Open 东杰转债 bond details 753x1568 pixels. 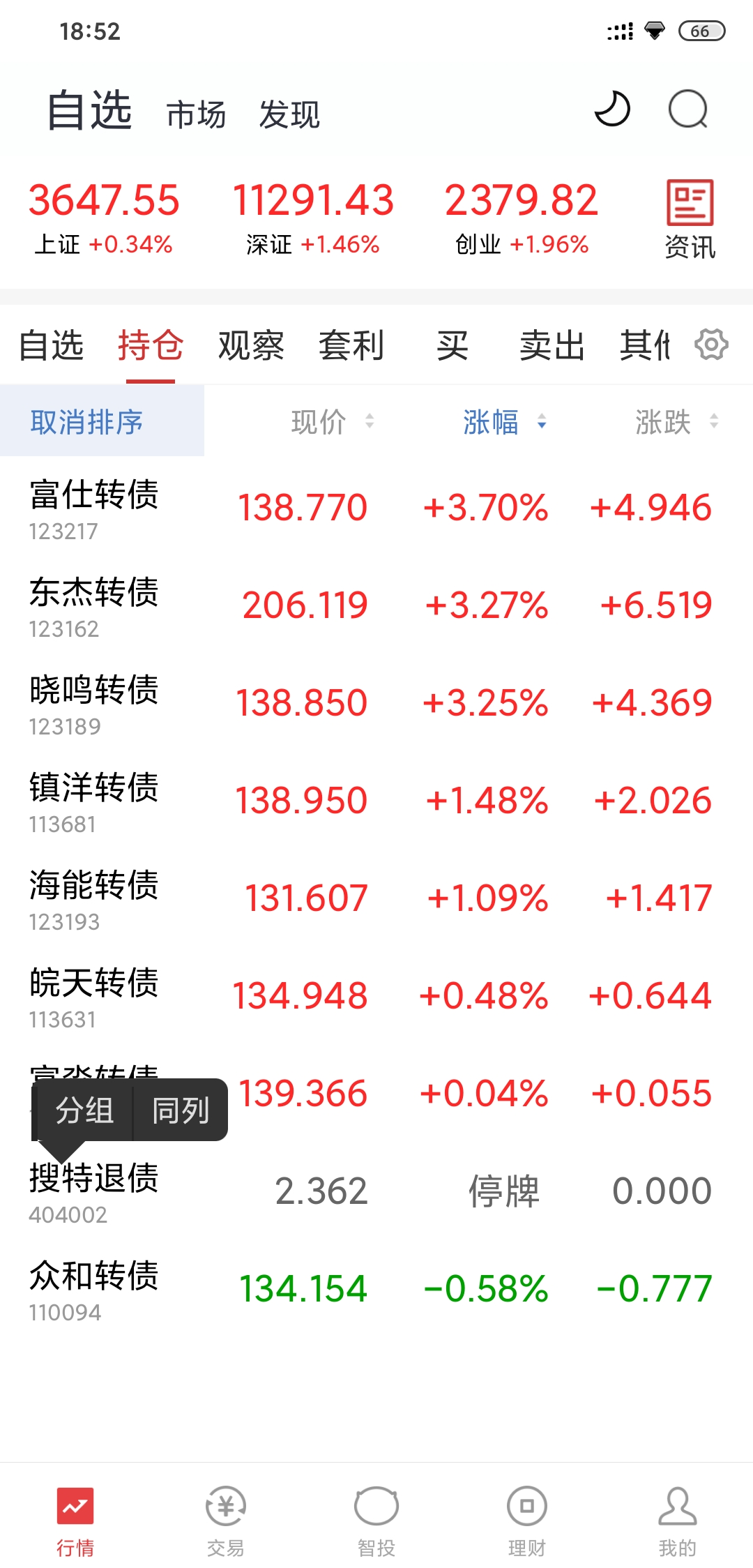(94, 605)
